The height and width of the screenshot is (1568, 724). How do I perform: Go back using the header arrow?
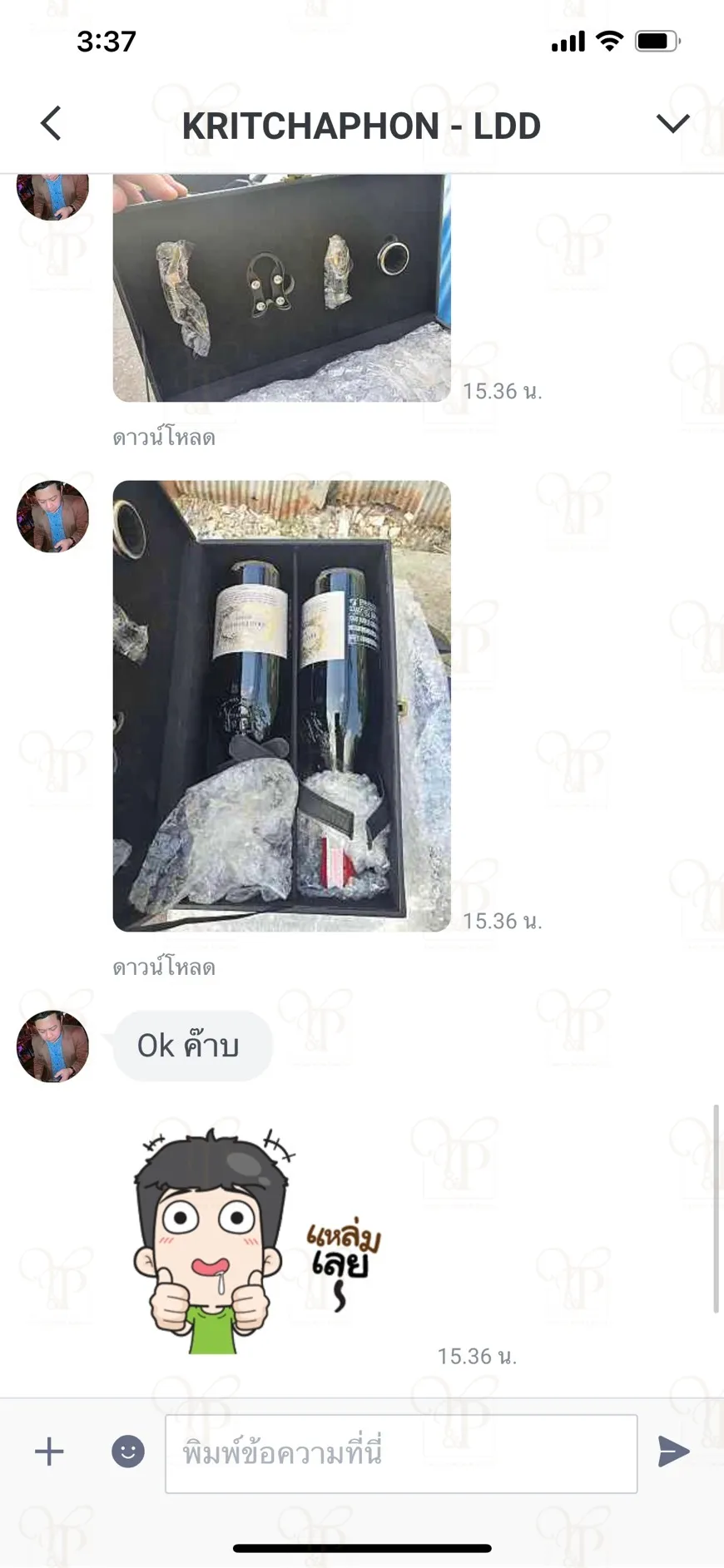pos(52,123)
